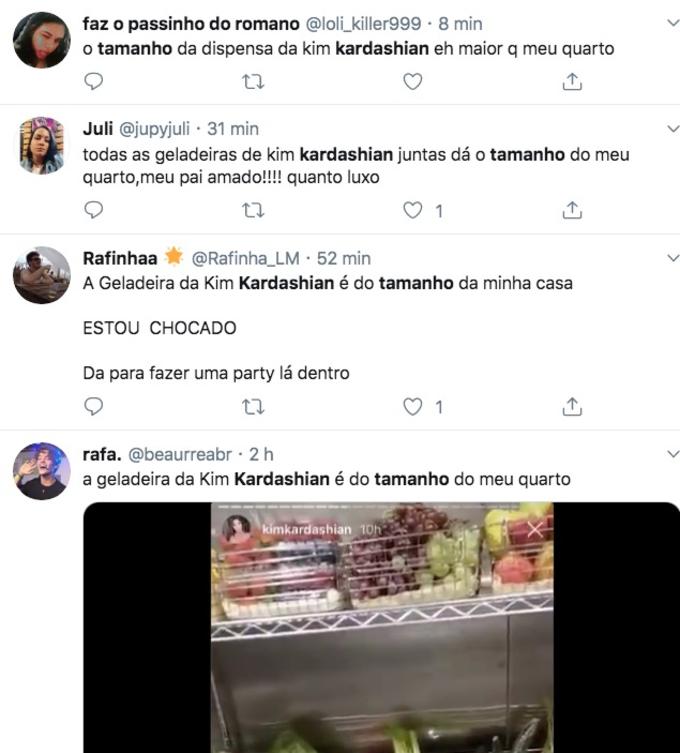Like Rafinhaa's tweet

(412, 406)
